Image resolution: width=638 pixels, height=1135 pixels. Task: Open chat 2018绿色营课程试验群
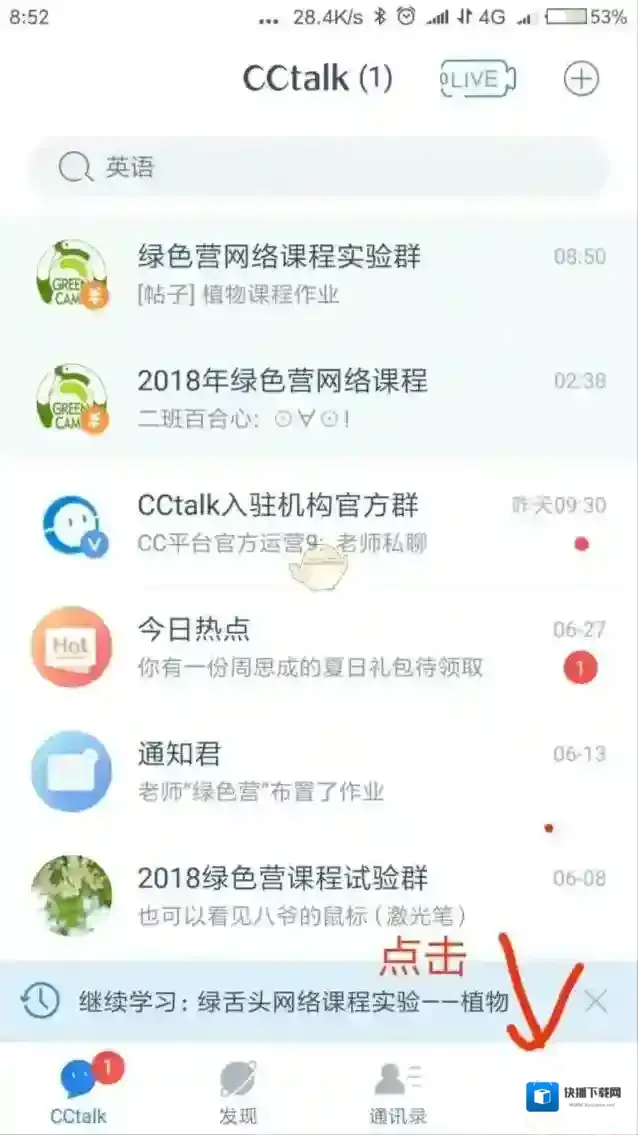click(320, 895)
